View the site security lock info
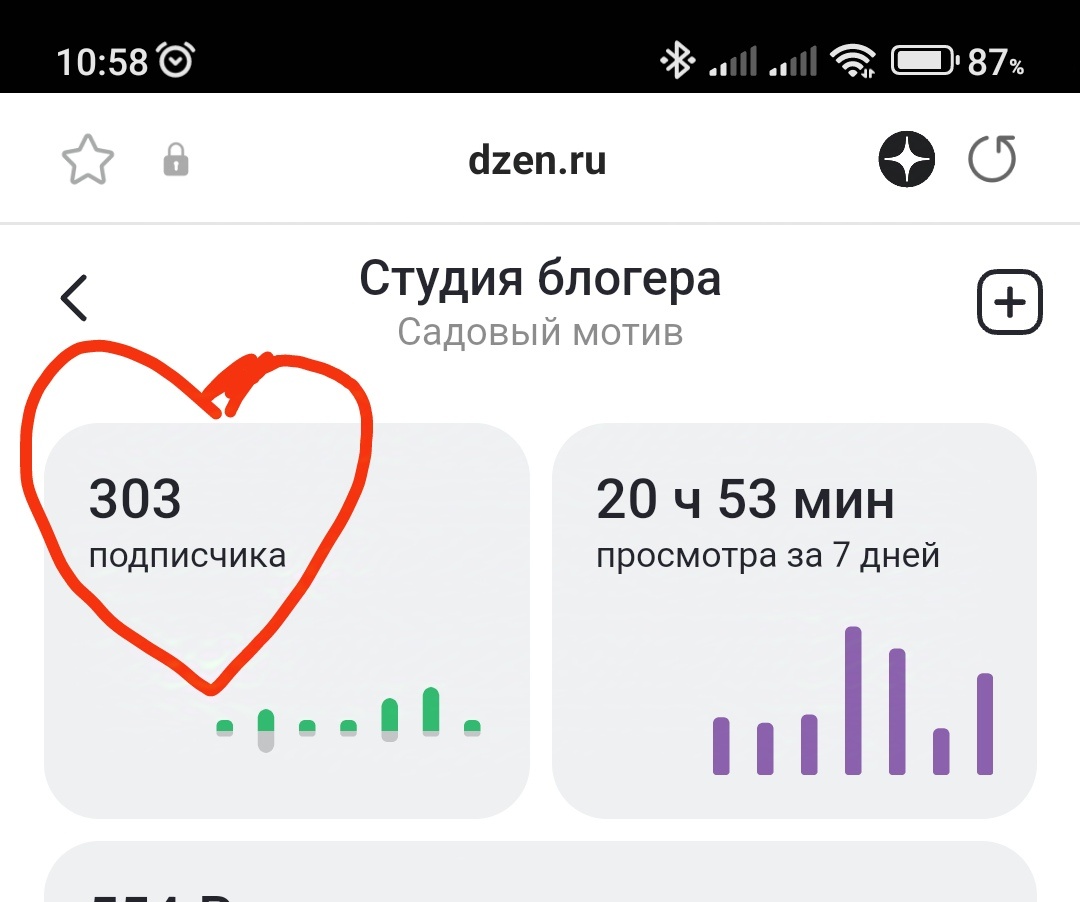The width and height of the screenshot is (1080, 902). pyautogui.click(x=176, y=161)
